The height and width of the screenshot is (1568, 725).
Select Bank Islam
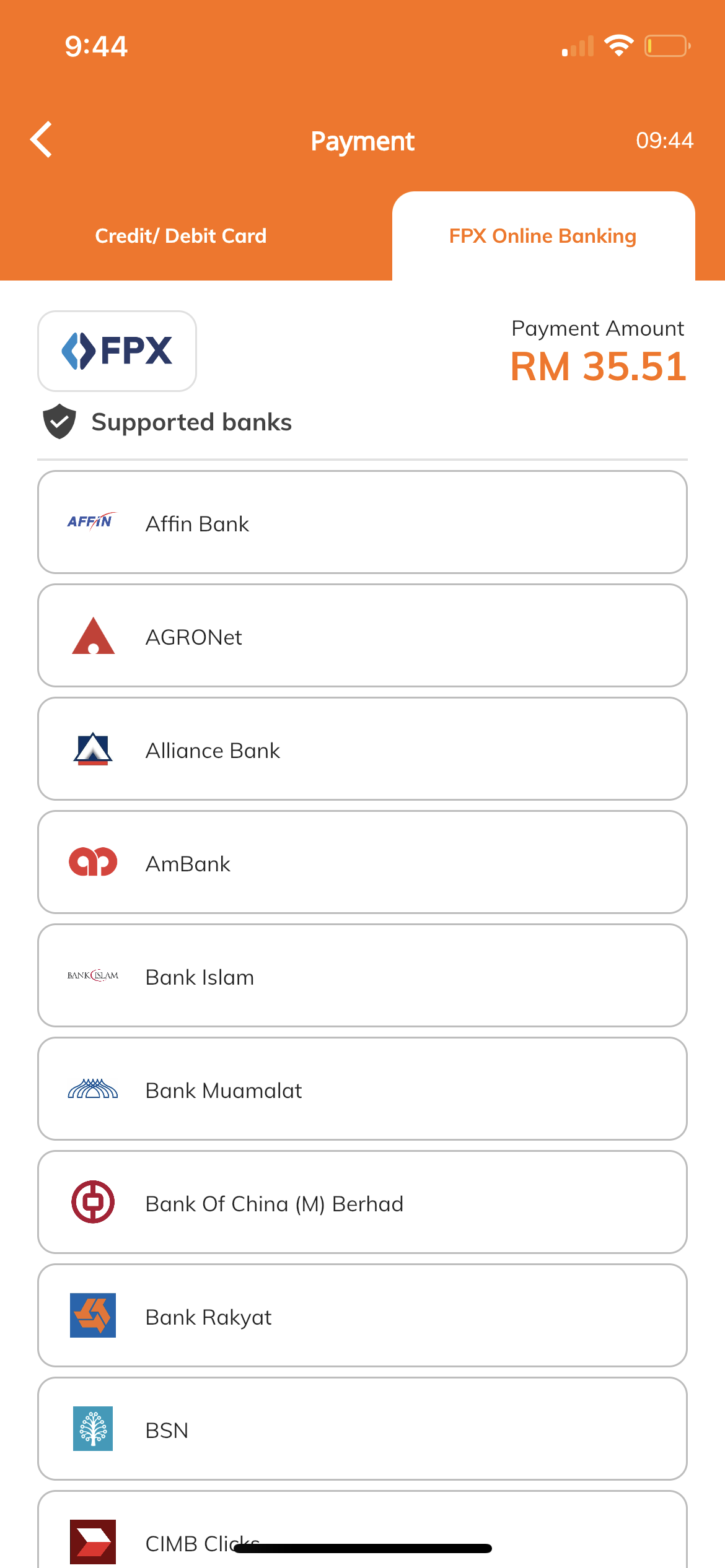(x=362, y=975)
